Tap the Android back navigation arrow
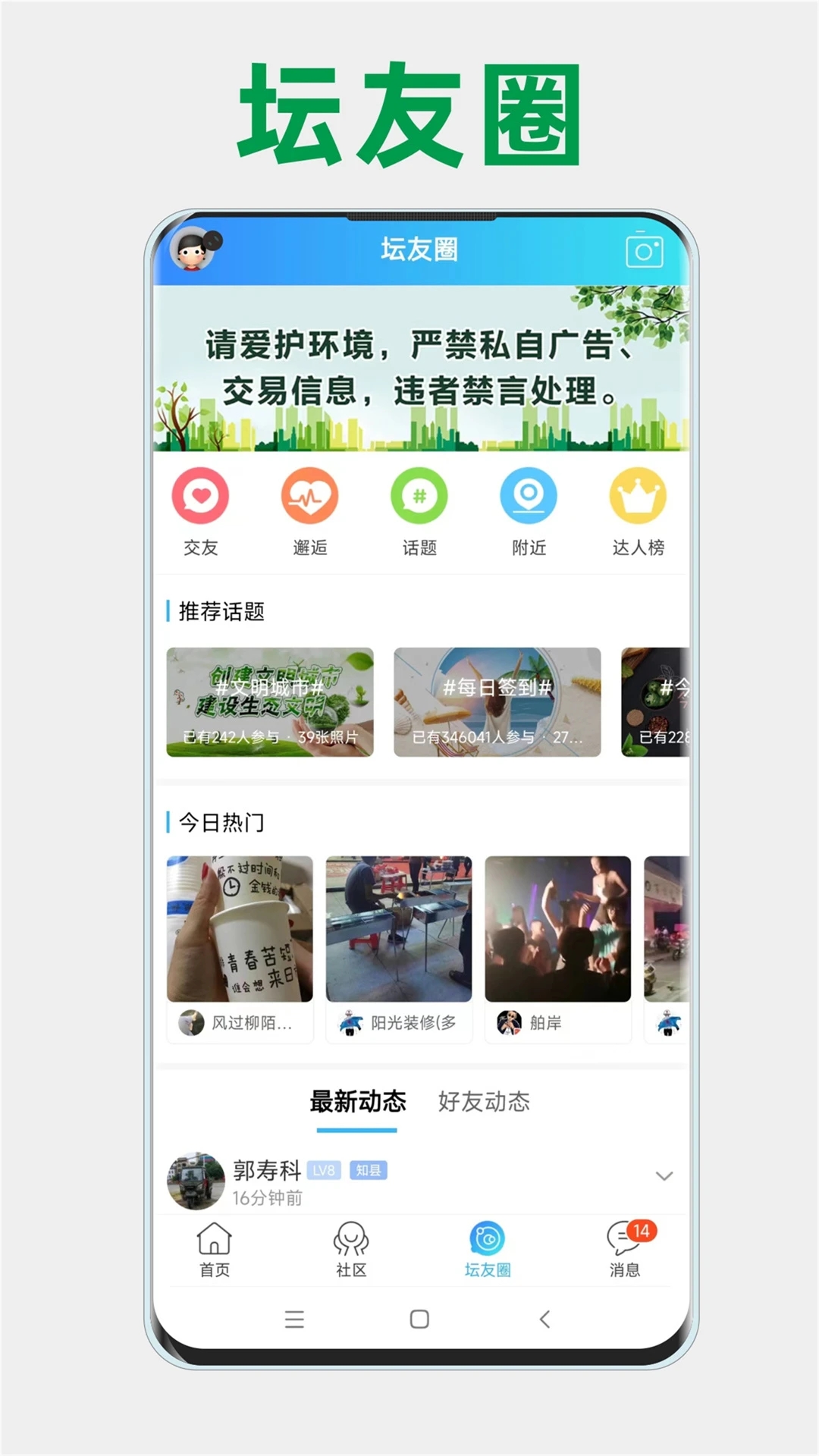 click(545, 1319)
